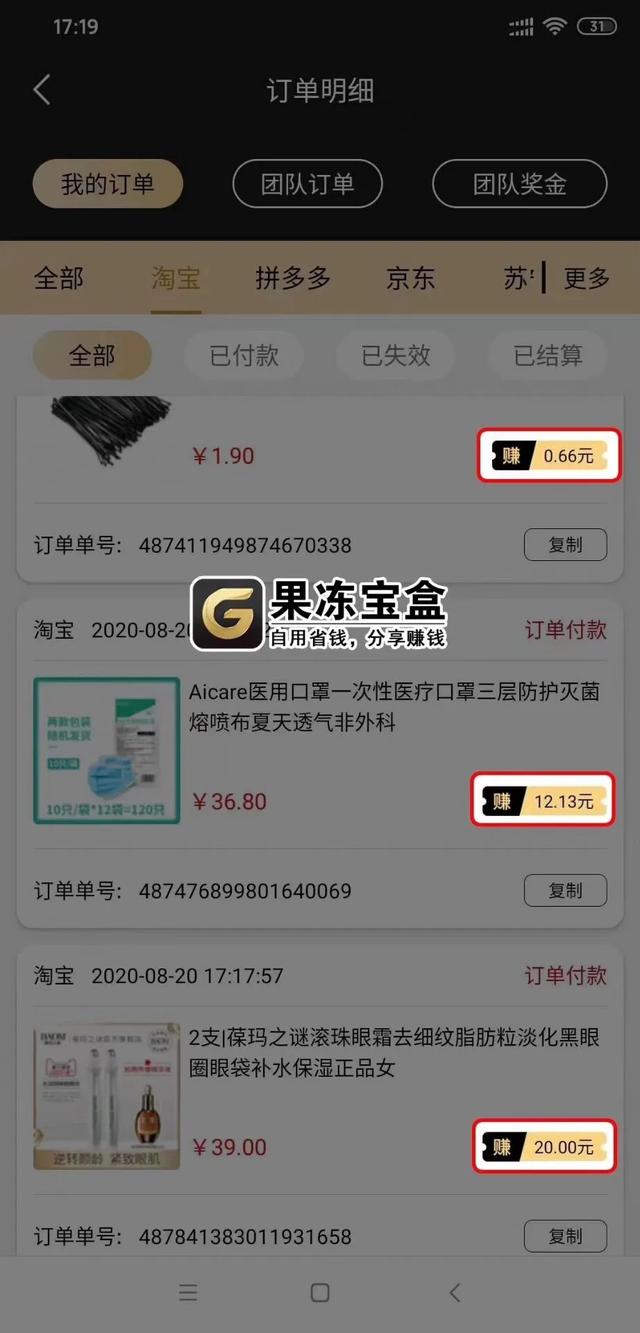Switch to 京东 orders

coord(411,278)
